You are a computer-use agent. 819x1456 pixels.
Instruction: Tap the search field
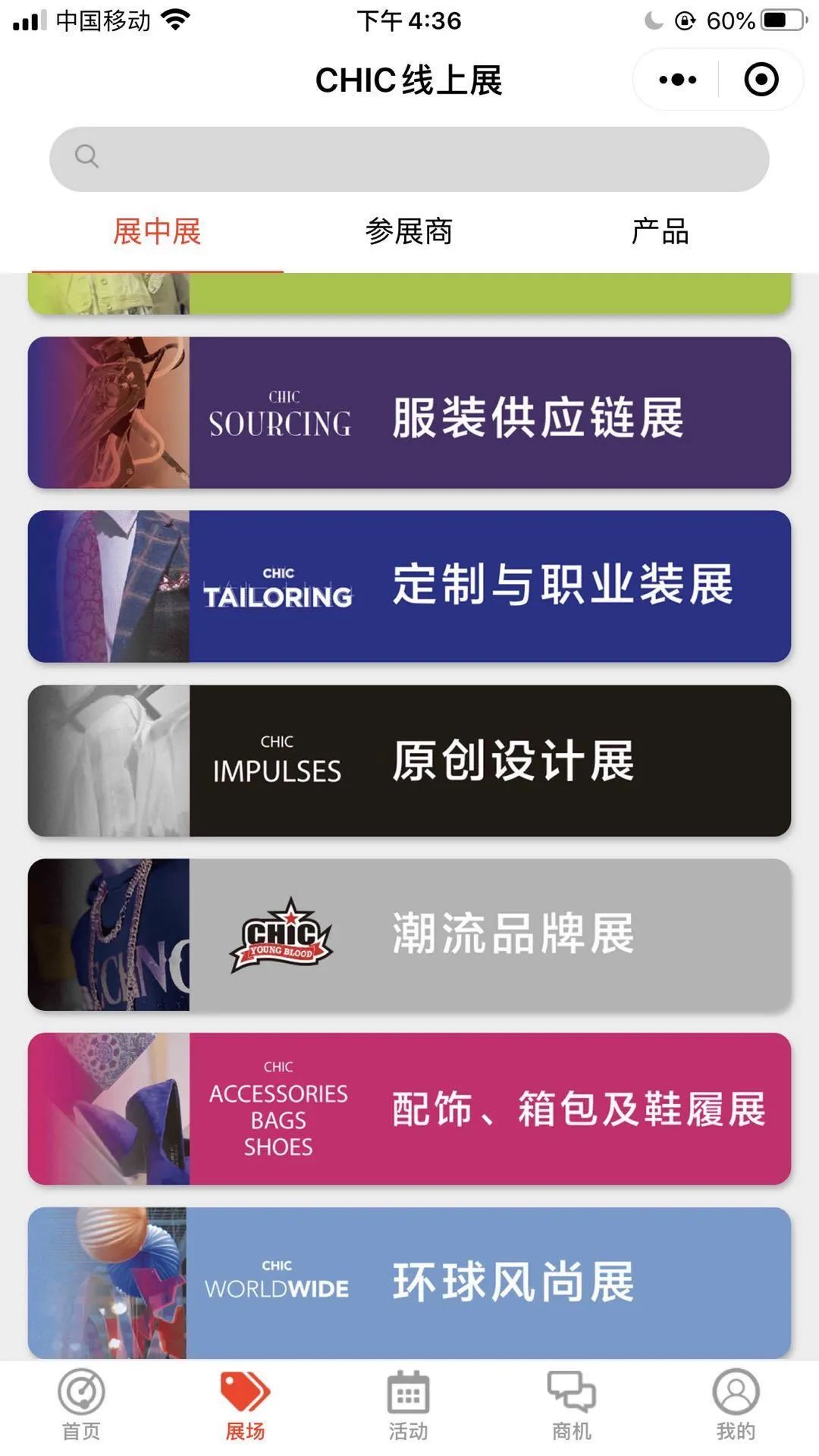[409, 158]
